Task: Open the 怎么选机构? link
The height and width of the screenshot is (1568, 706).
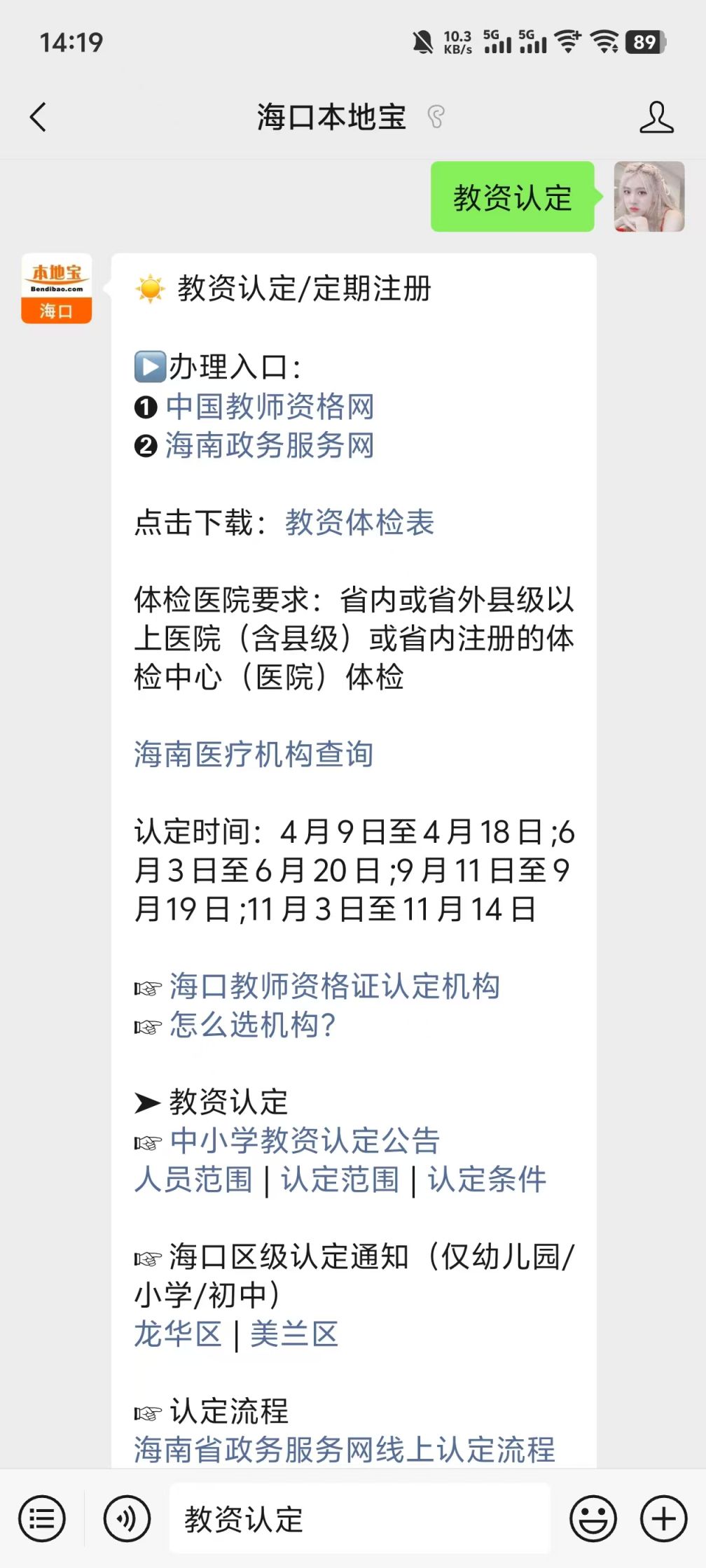Action: tap(253, 1025)
